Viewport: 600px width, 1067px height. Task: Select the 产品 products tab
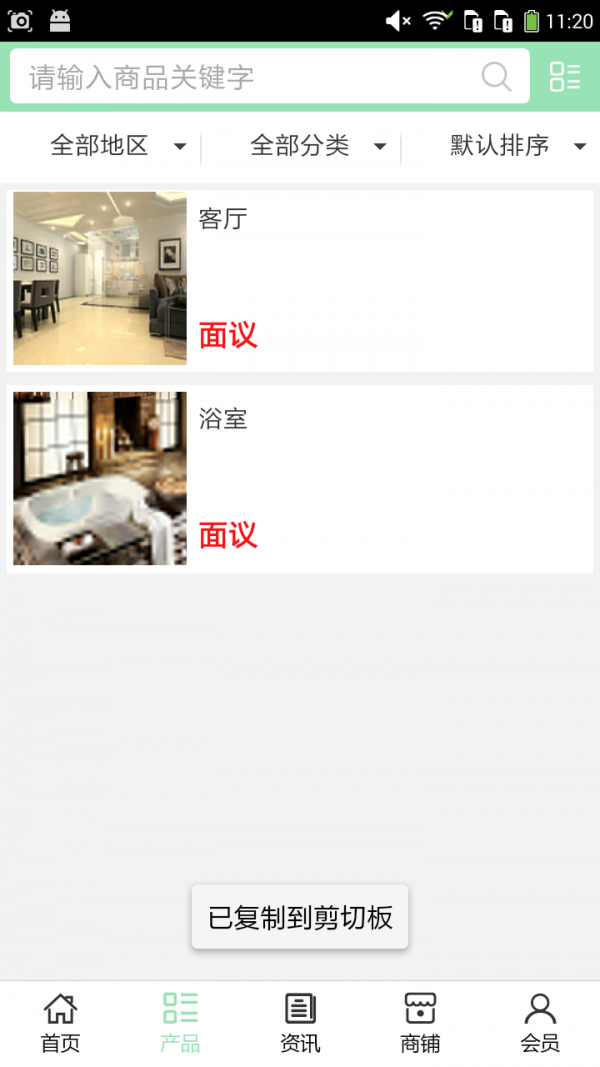pos(180,1023)
